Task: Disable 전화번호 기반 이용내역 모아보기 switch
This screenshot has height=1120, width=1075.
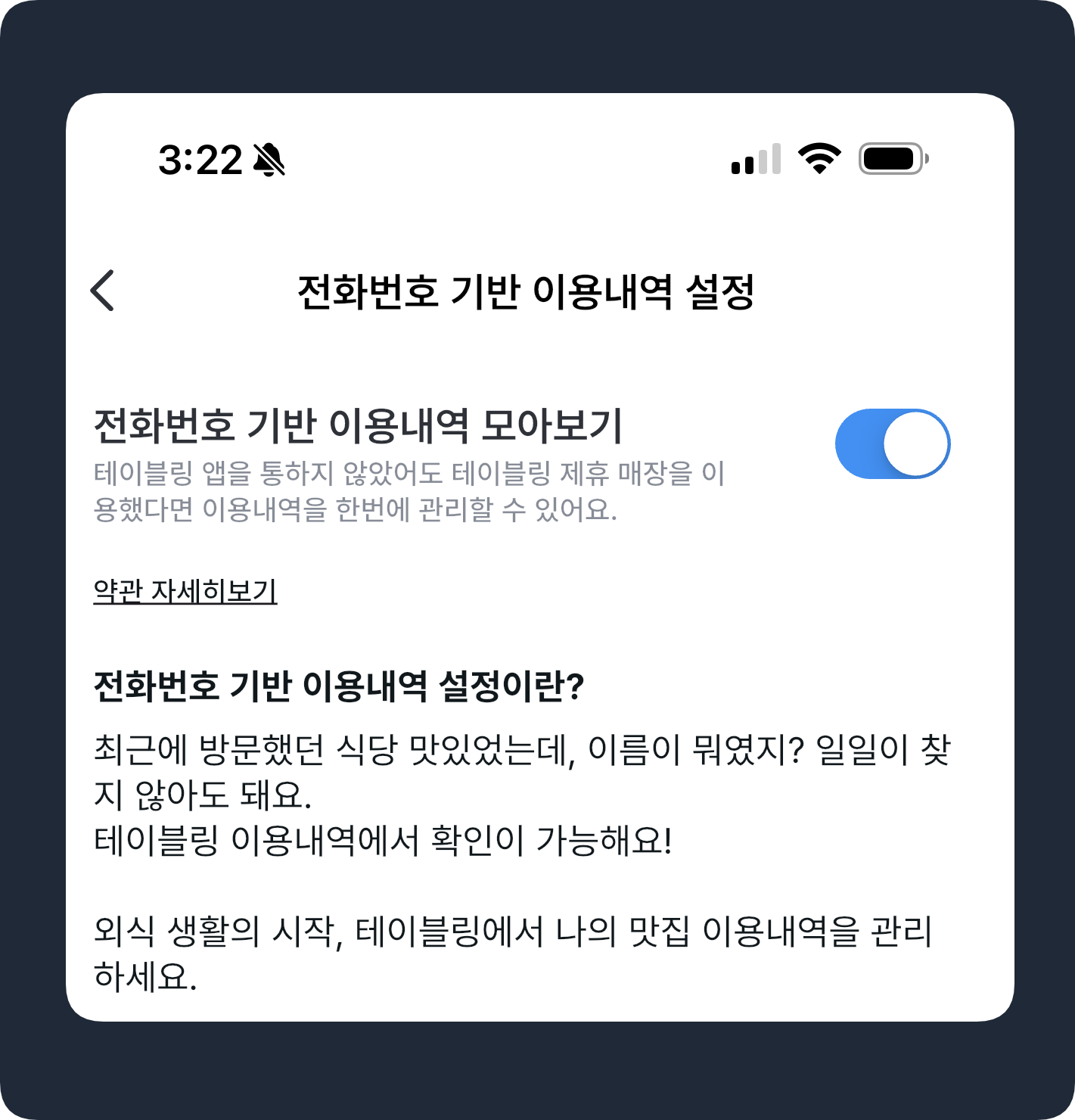Action: click(x=892, y=444)
